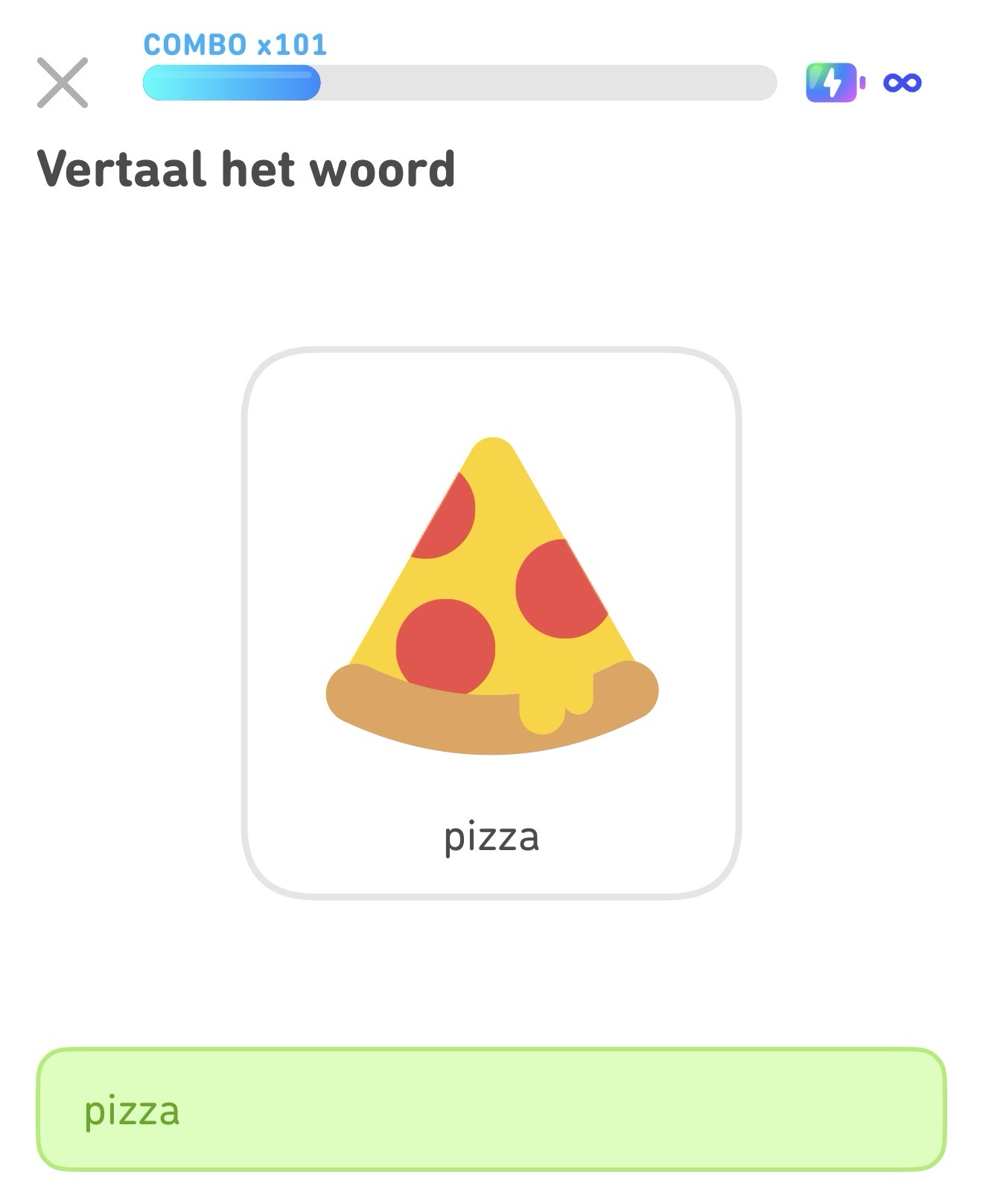Viewport: 983px width, 1204px height.
Task: Close the lesson with the X button
Action: (63, 83)
